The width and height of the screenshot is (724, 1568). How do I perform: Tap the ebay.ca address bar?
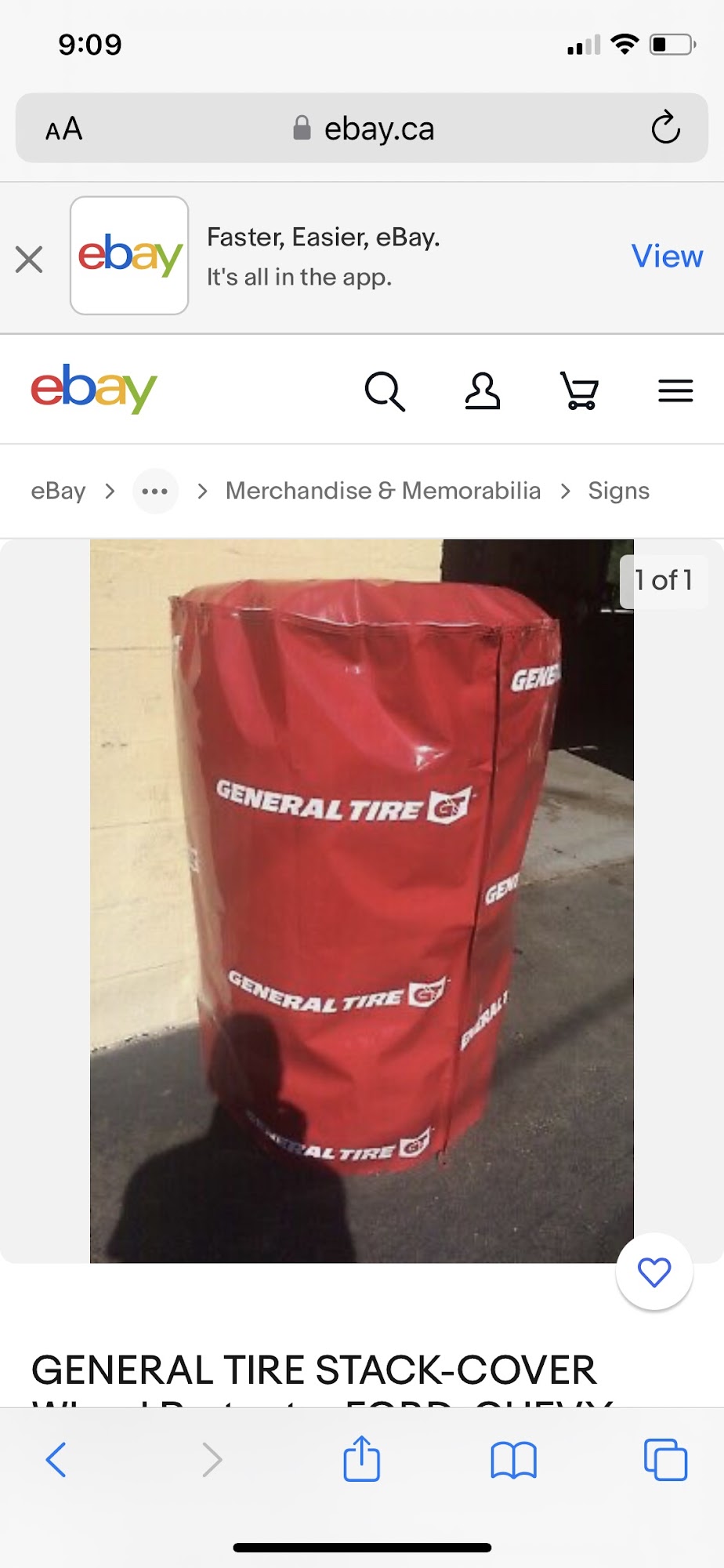point(364,129)
